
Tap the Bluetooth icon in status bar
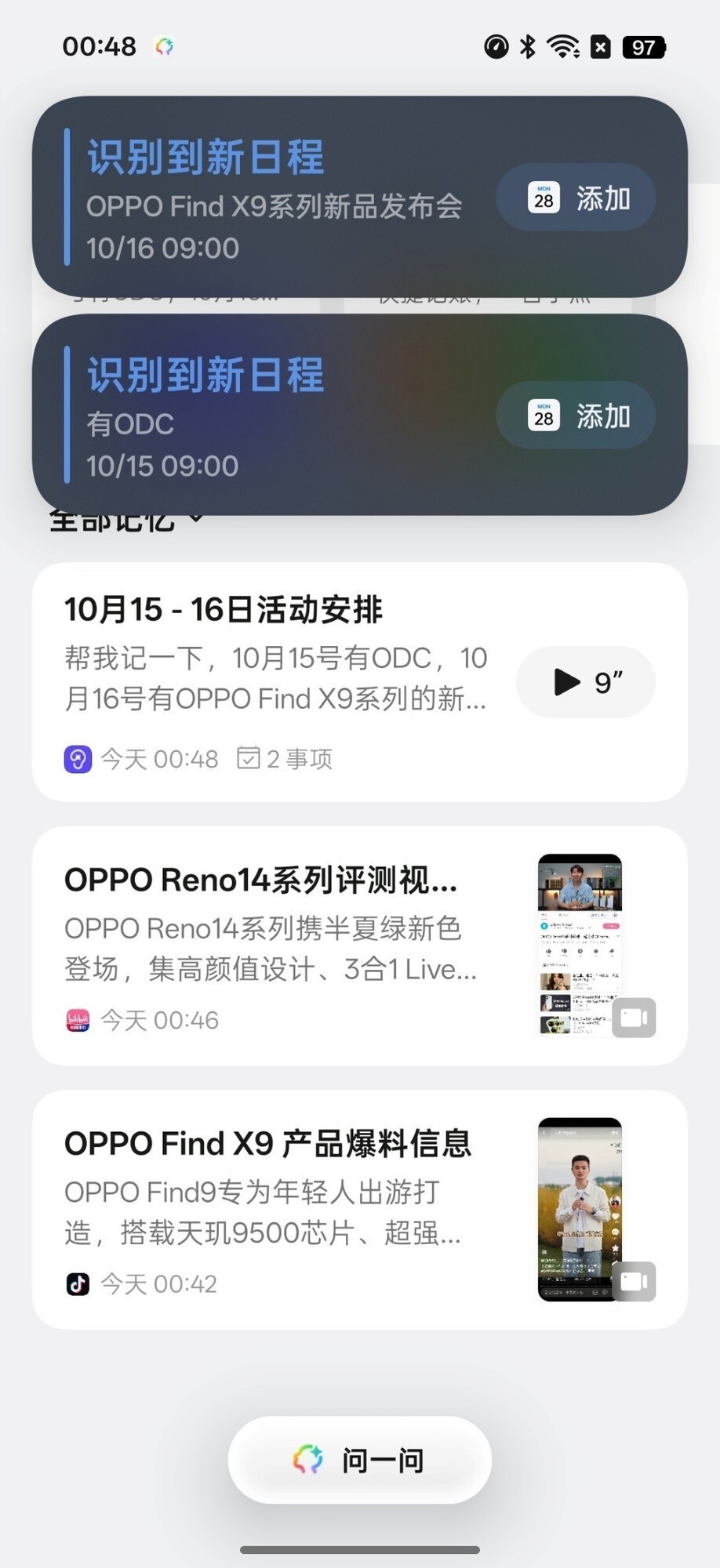(x=526, y=45)
